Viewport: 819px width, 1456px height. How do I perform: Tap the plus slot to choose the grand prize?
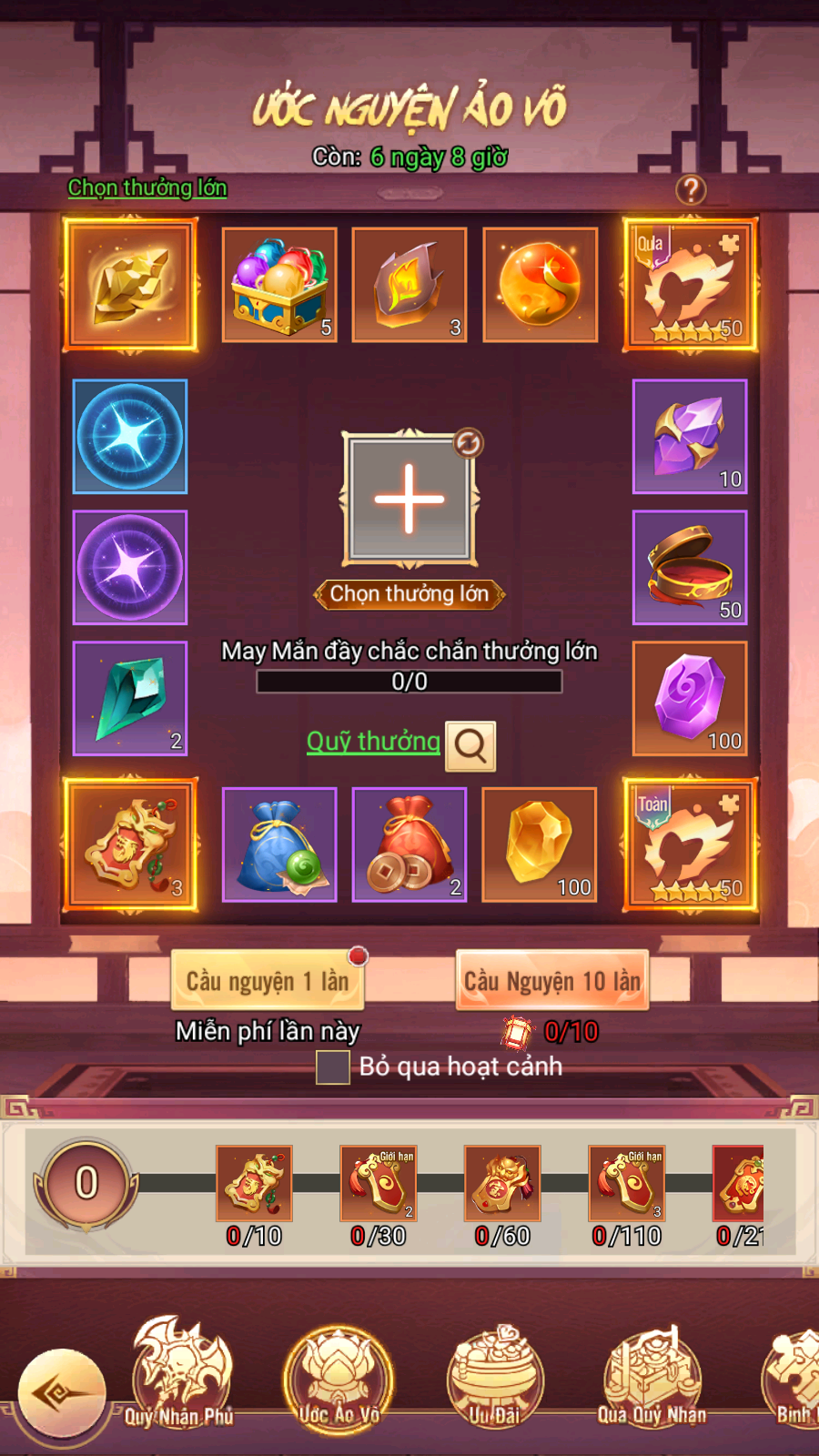tap(409, 499)
